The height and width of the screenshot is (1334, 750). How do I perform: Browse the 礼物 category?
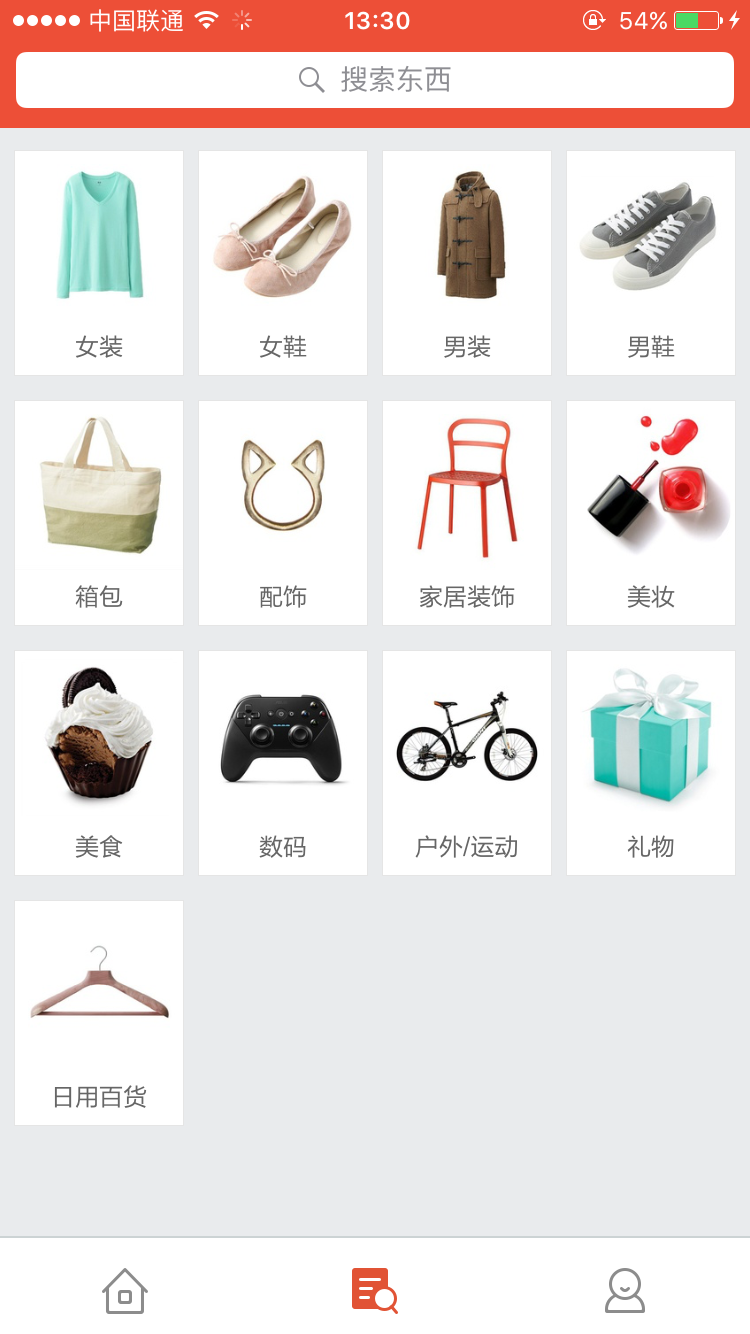click(651, 763)
